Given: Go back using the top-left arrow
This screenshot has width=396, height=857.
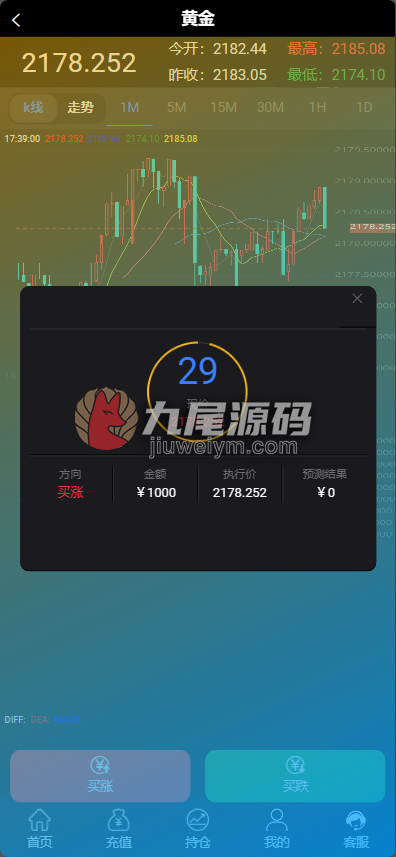Looking at the screenshot, I should (x=16, y=20).
